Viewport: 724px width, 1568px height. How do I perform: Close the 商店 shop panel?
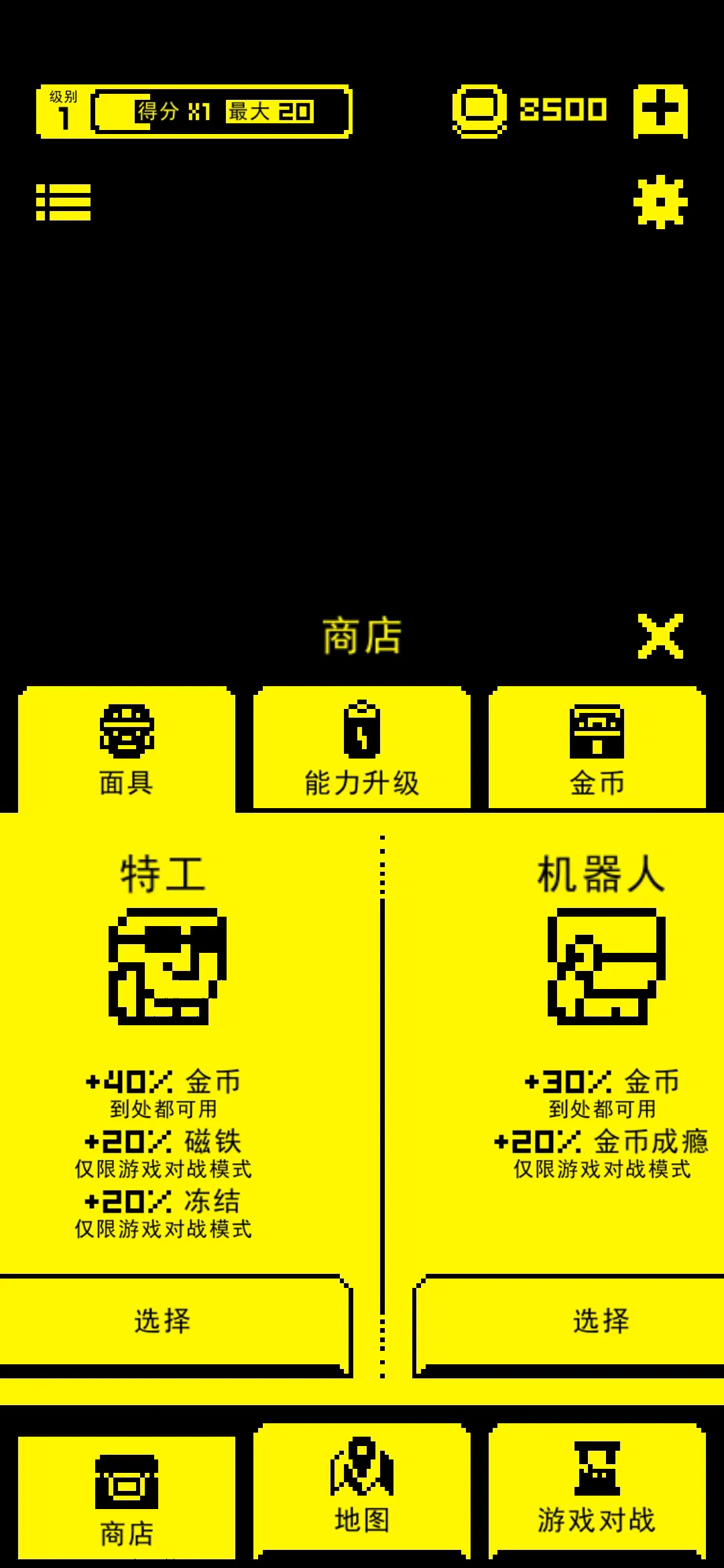[x=660, y=635]
